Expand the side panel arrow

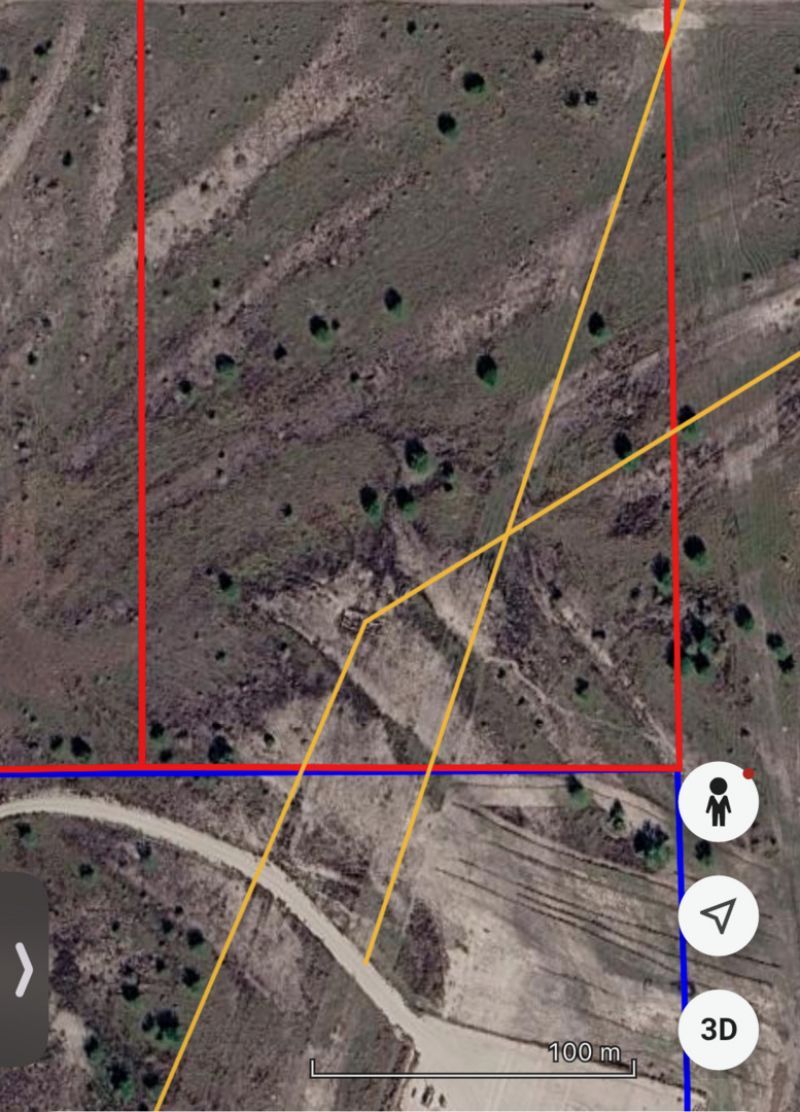(x=24, y=969)
